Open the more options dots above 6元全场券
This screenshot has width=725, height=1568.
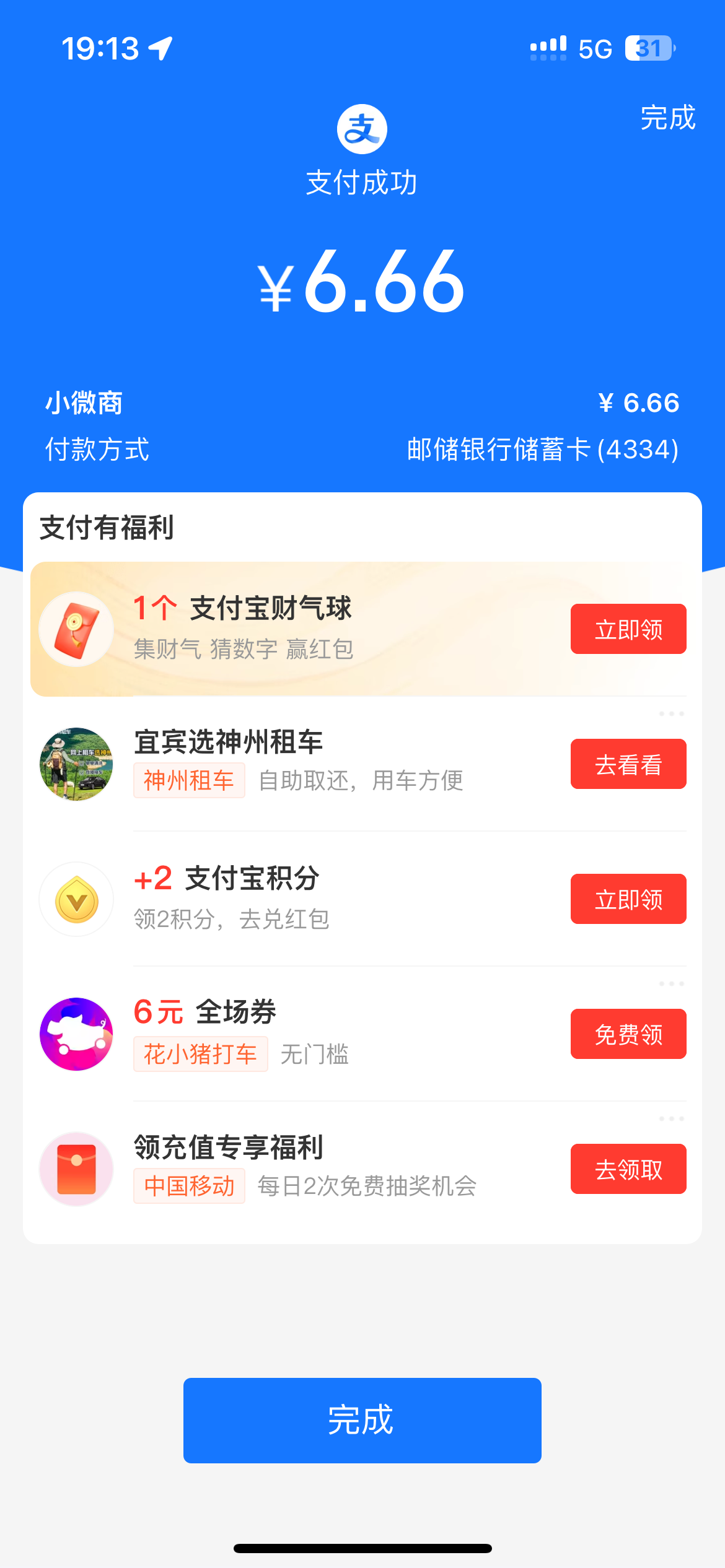(x=671, y=984)
